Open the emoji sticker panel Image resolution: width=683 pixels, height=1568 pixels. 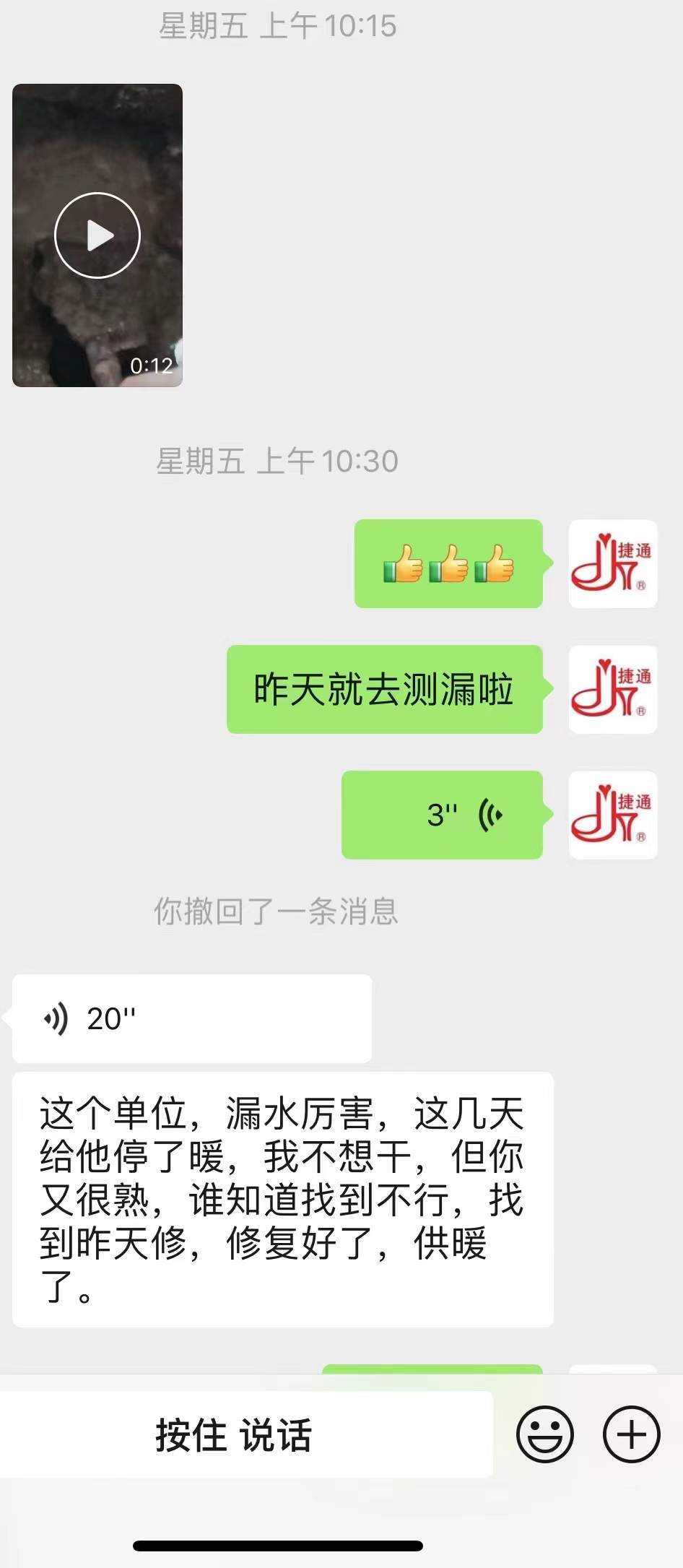pos(545,1434)
